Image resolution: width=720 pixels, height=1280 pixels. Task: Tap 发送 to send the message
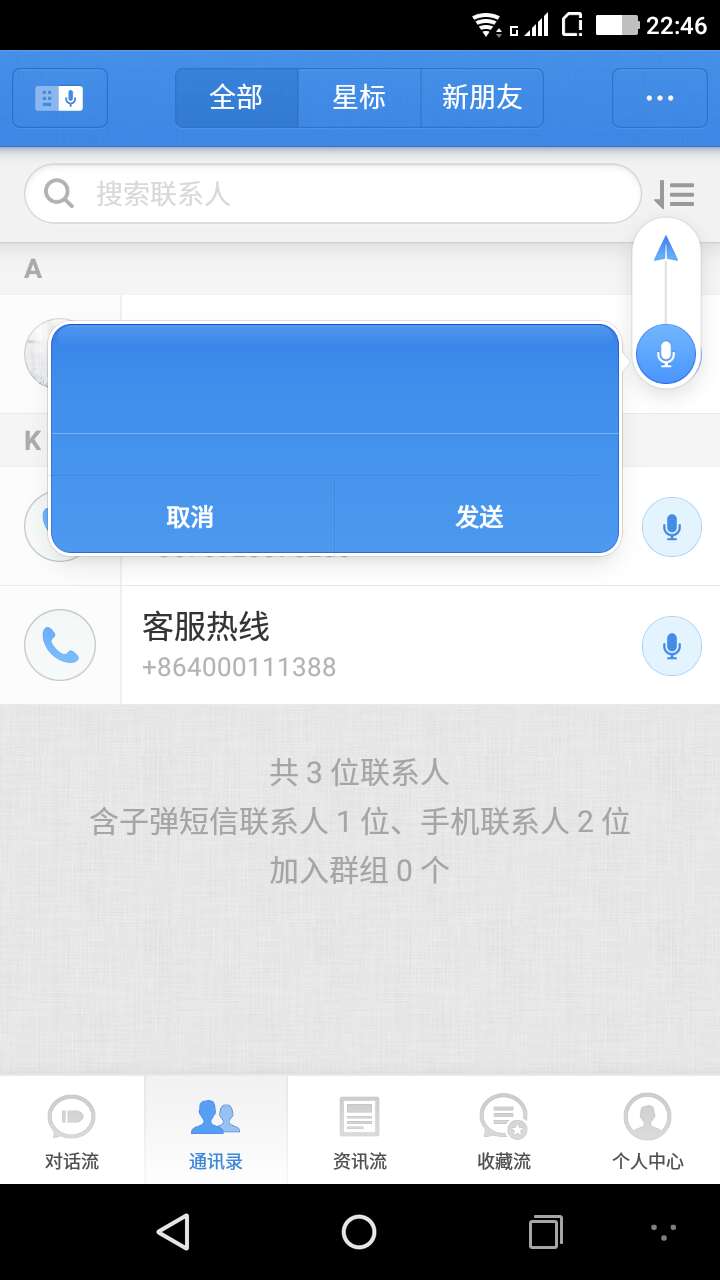(477, 517)
